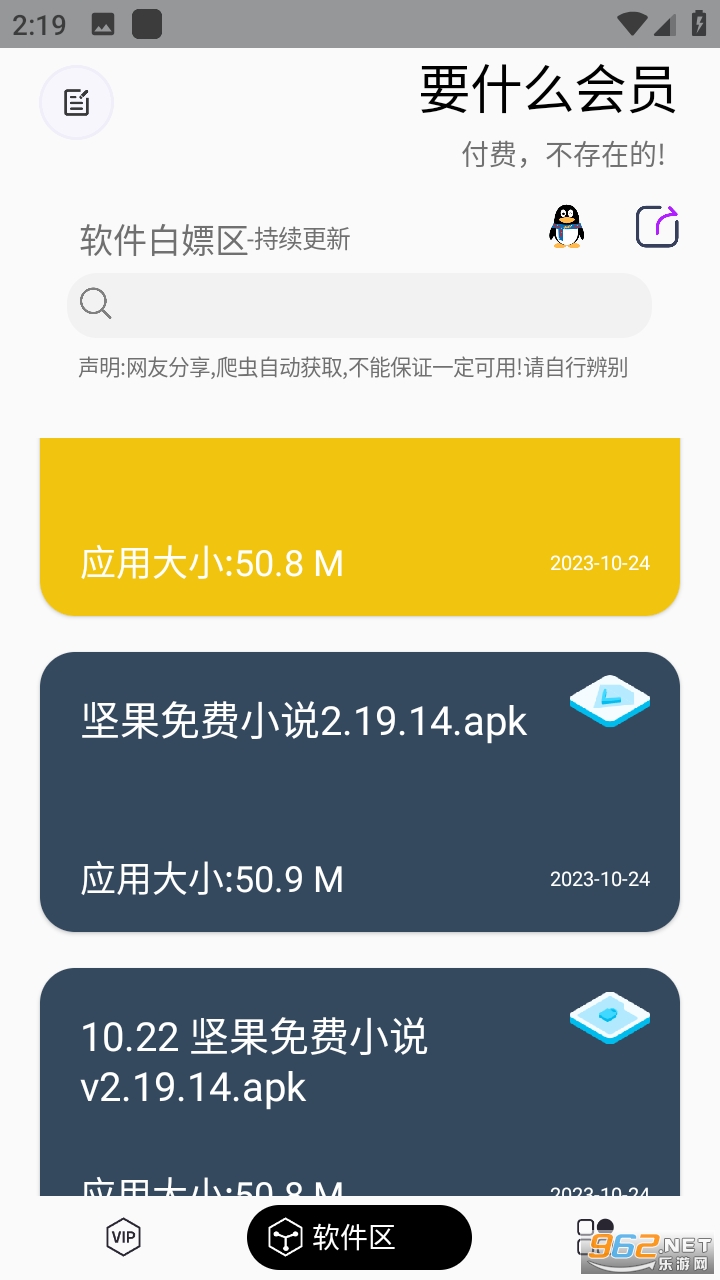Share the app via the share icon

(x=658, y=226)
